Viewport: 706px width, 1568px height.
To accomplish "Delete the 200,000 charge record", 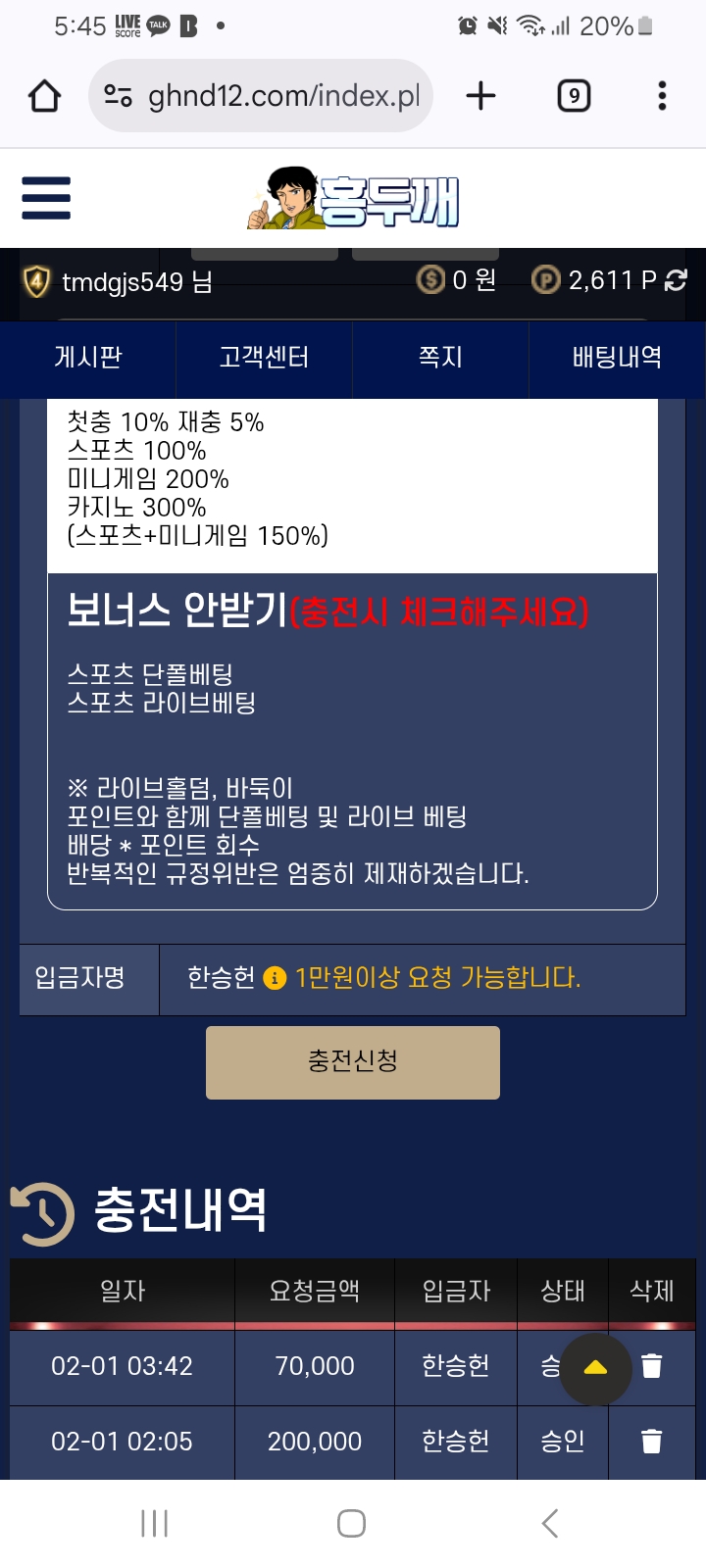I will tap(652, 1442).
